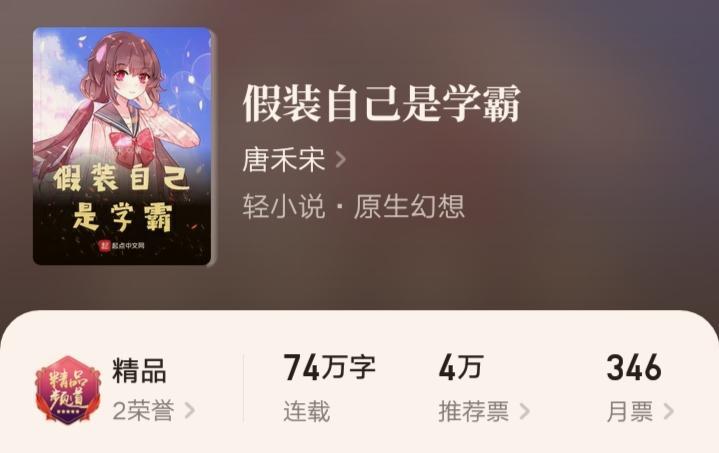
Task: View the 2荣誉 honors details
Action: point(153,410)
